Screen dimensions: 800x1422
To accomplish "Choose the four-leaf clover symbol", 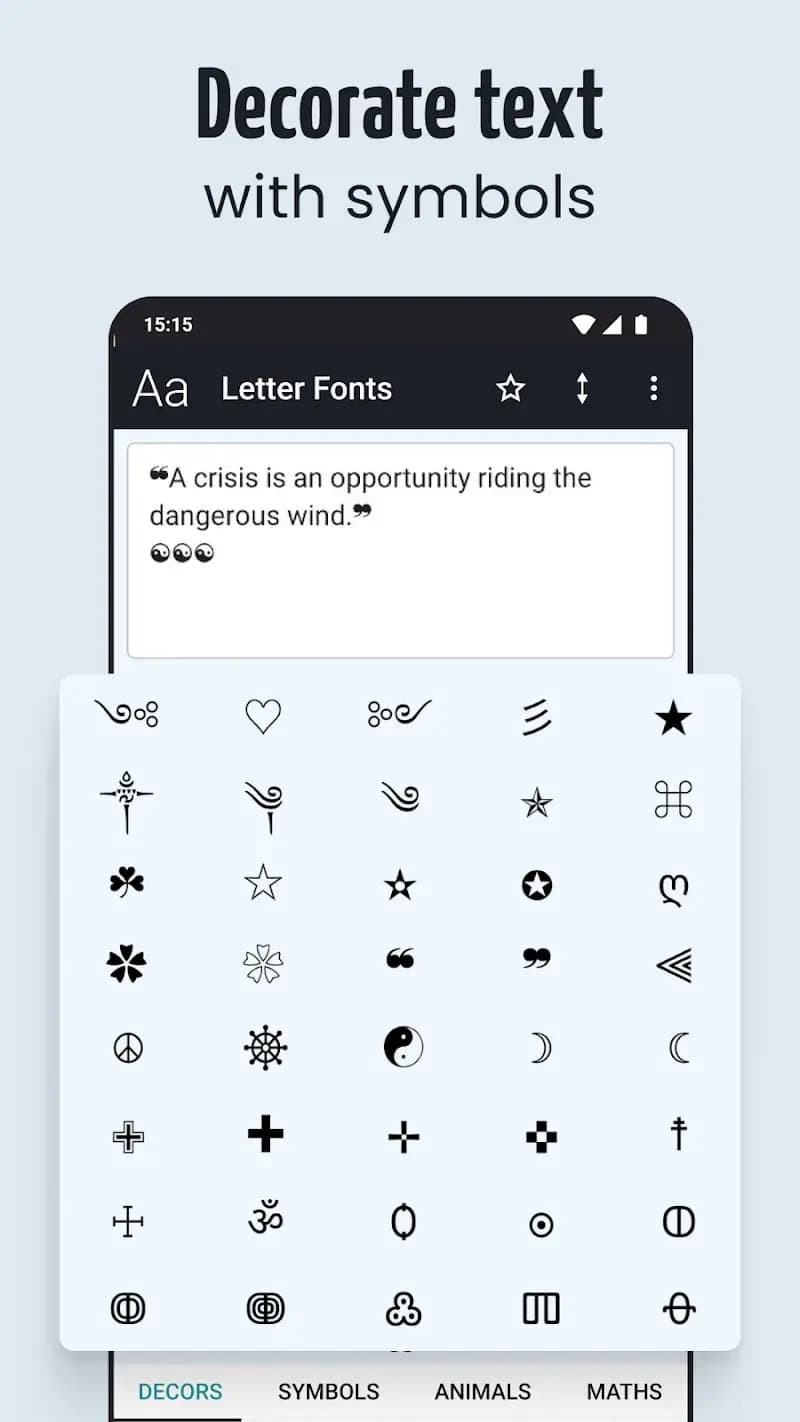I will [x=127, y=963].
